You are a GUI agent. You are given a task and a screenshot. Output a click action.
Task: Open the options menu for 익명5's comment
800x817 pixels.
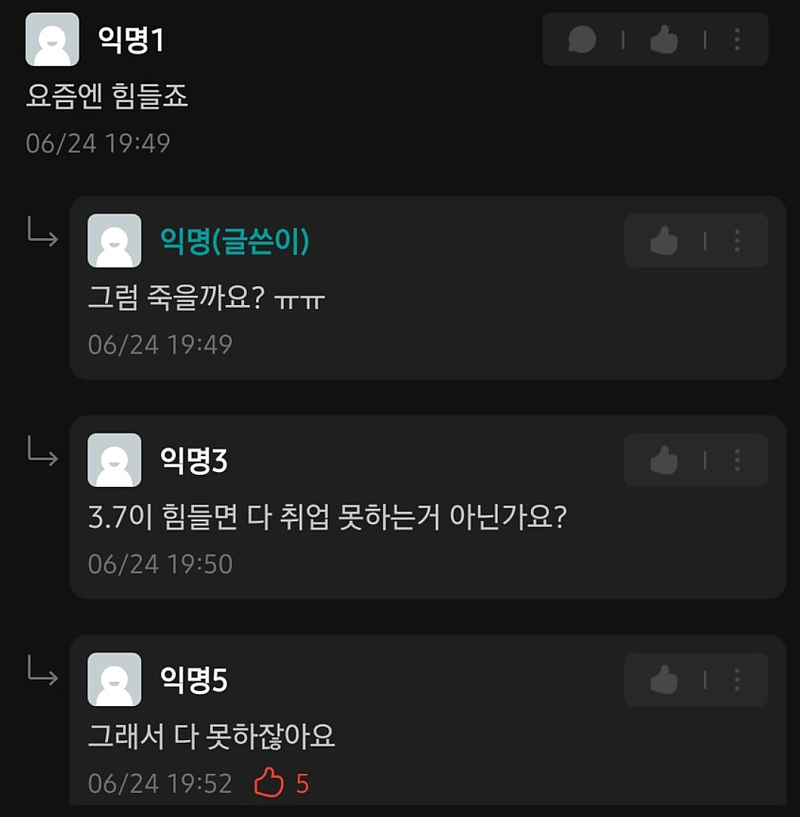point(736,679)
